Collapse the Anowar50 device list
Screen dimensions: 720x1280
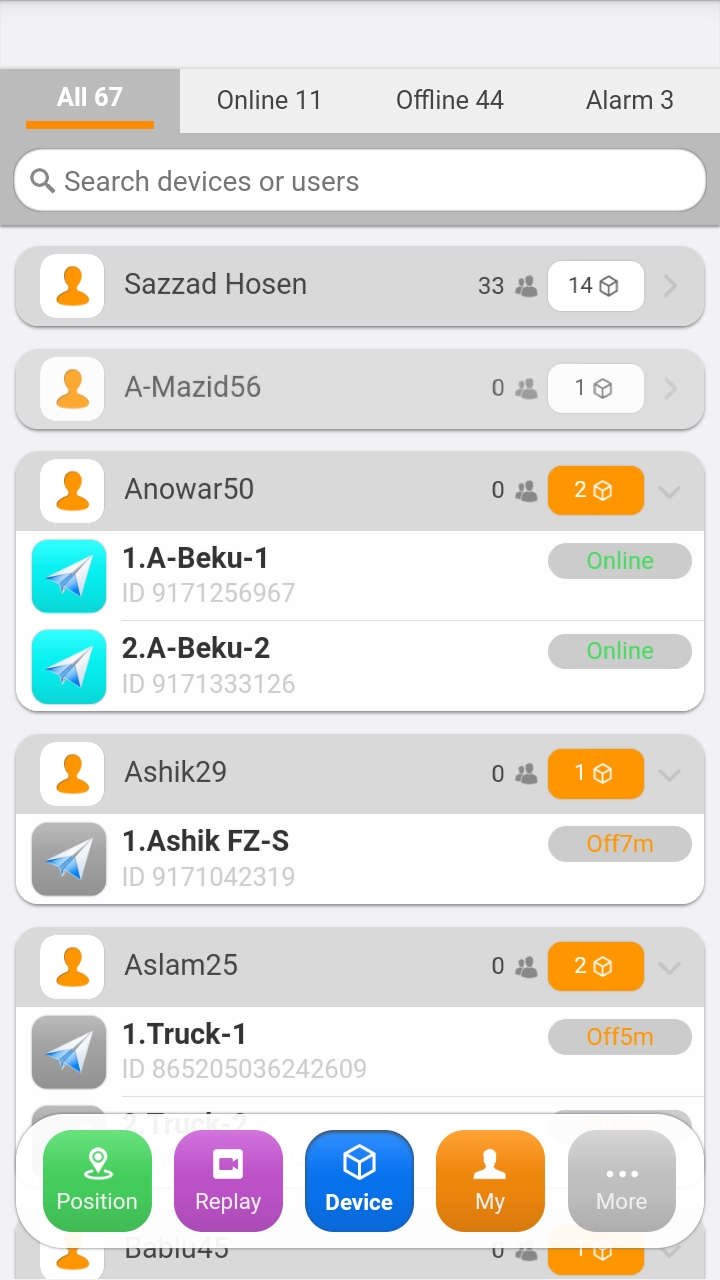(670, 491)
